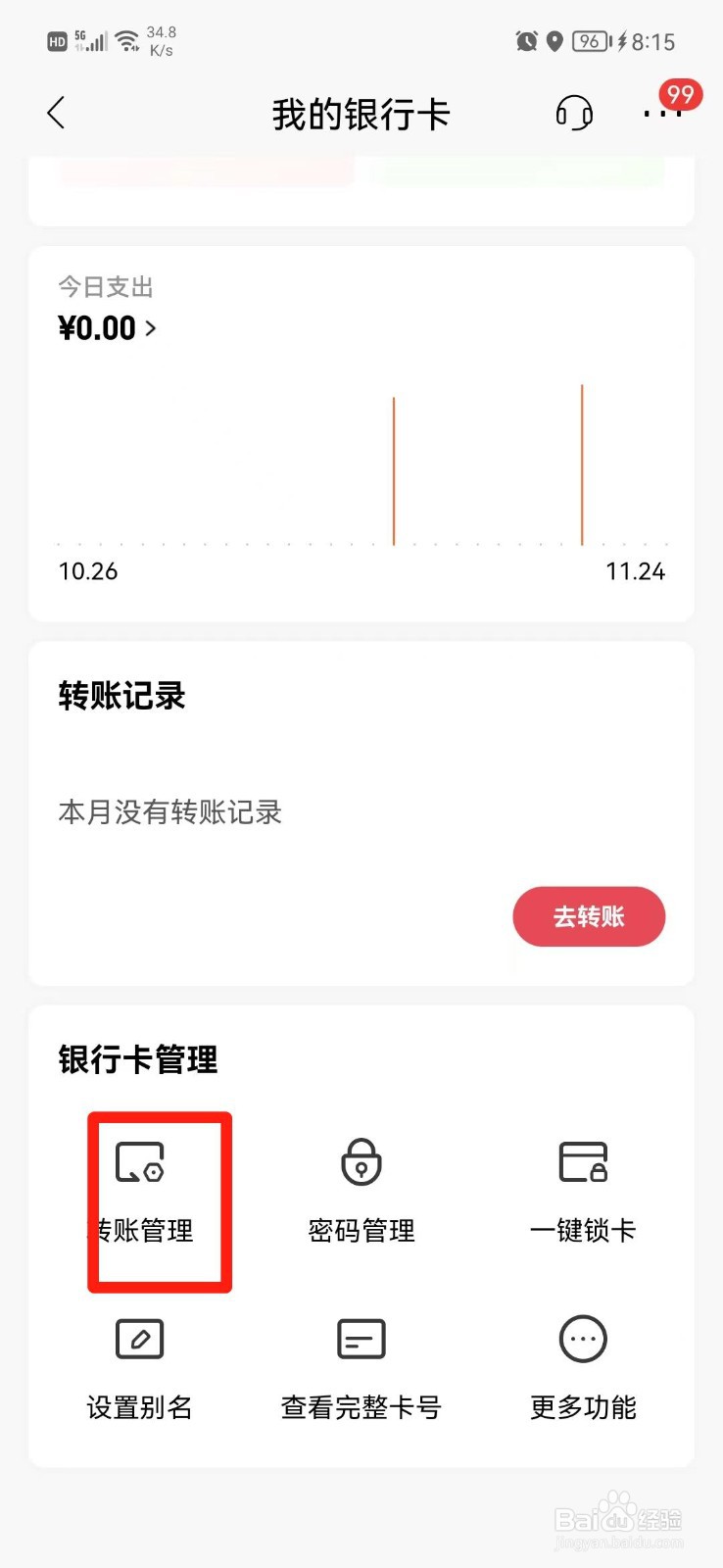
Task: Go back from 我的银行卡 page
Action: 56,114
